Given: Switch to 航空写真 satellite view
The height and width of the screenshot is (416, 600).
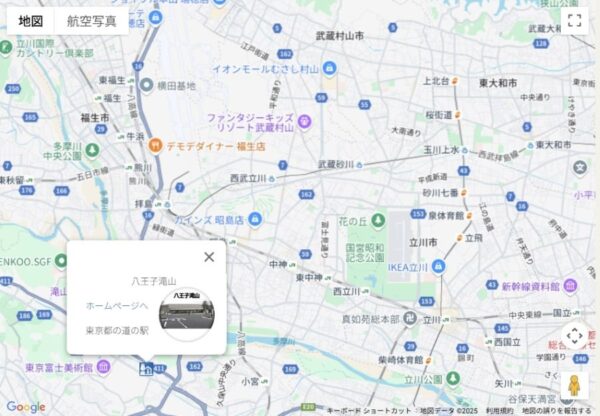Looking at the screenshot, I should [91, 20].
